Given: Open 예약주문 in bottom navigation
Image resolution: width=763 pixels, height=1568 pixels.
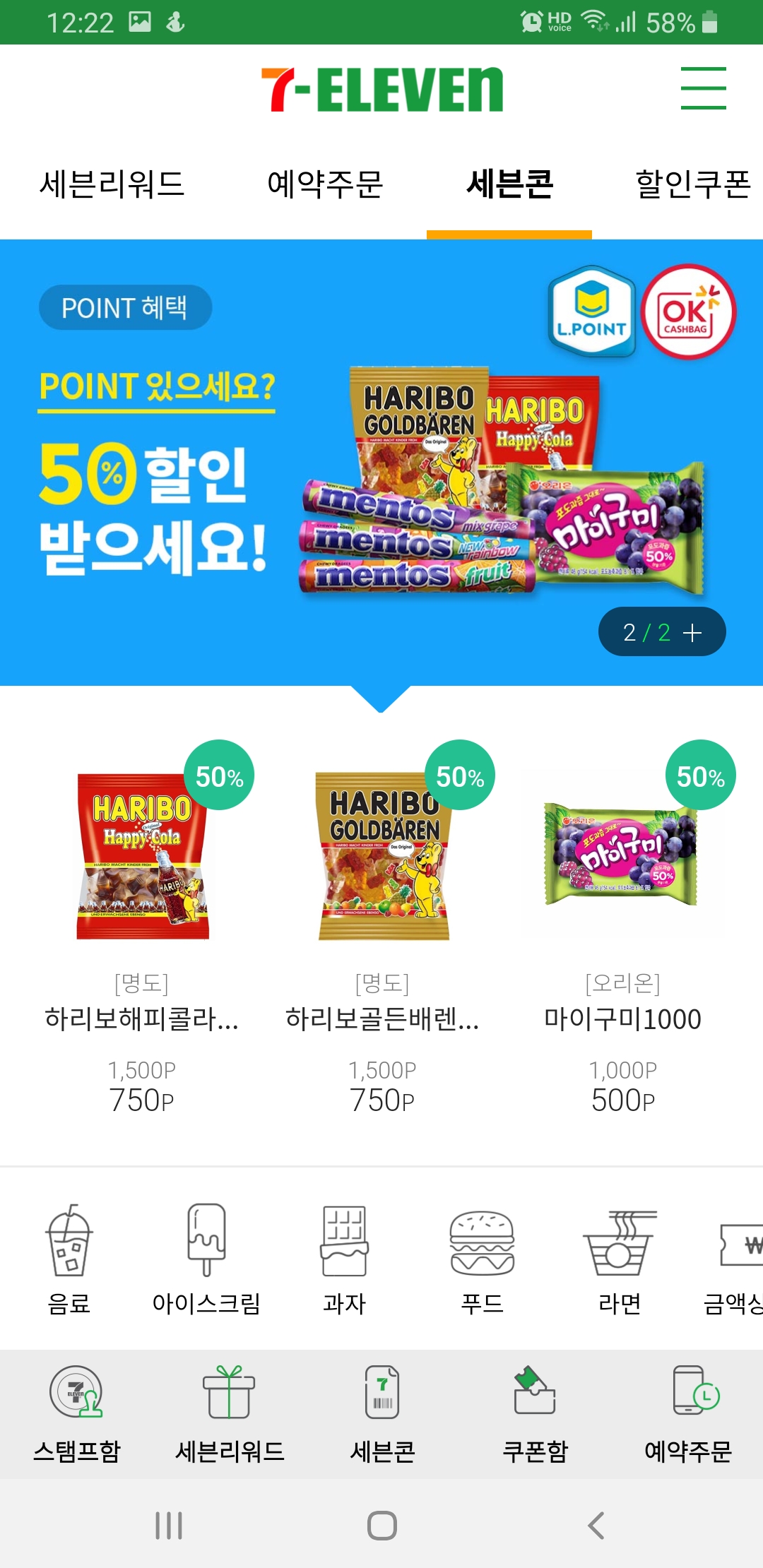Looking at the screenshot, I should pyautogui.click(x=687, y=1414).
